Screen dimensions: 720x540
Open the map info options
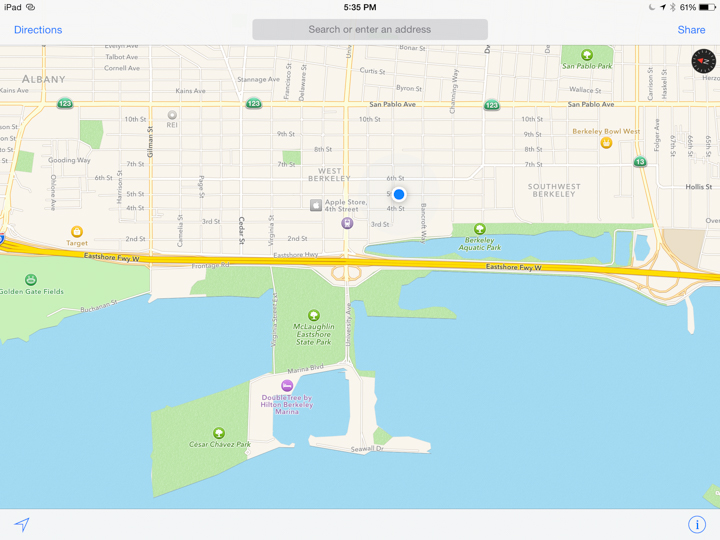pyautogui.click(x=697, y=524)
